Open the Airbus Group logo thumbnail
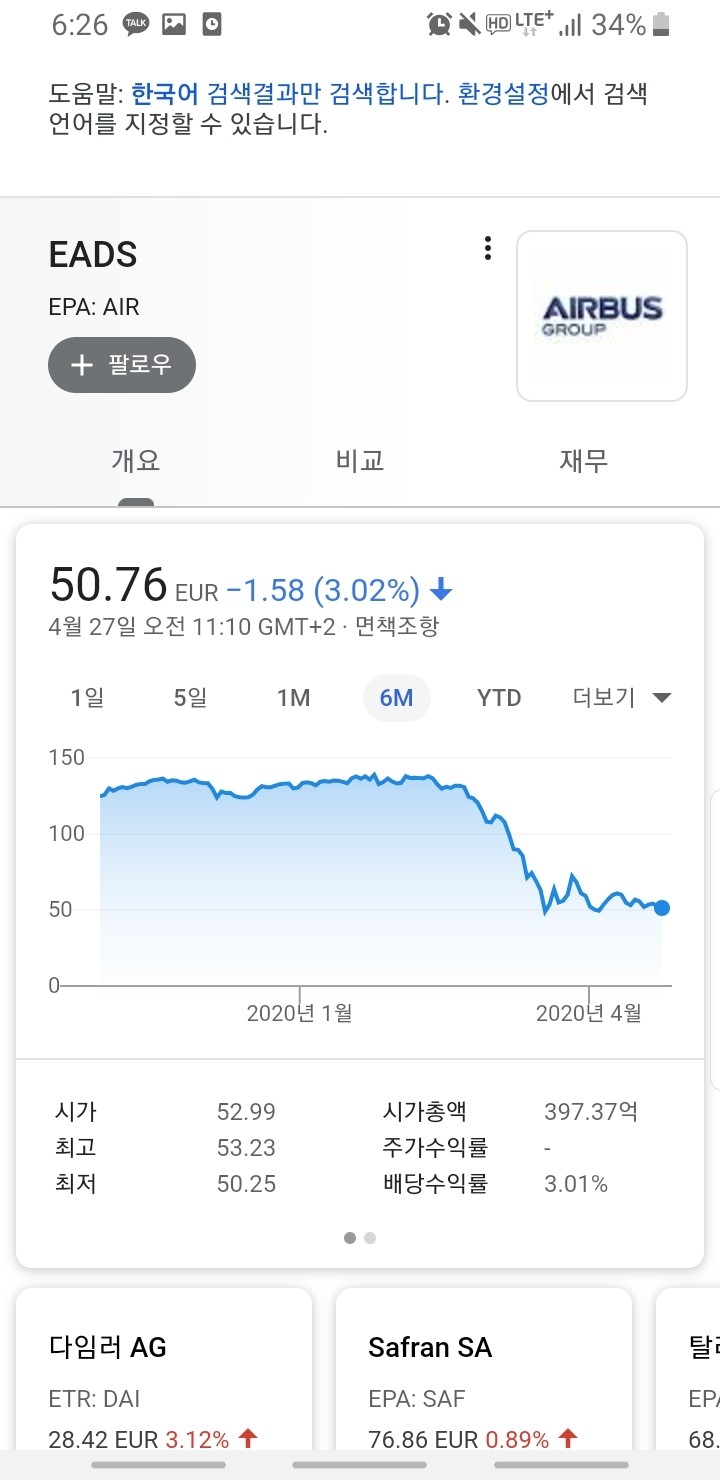The image size is (720, 1480). pos(601,315)
